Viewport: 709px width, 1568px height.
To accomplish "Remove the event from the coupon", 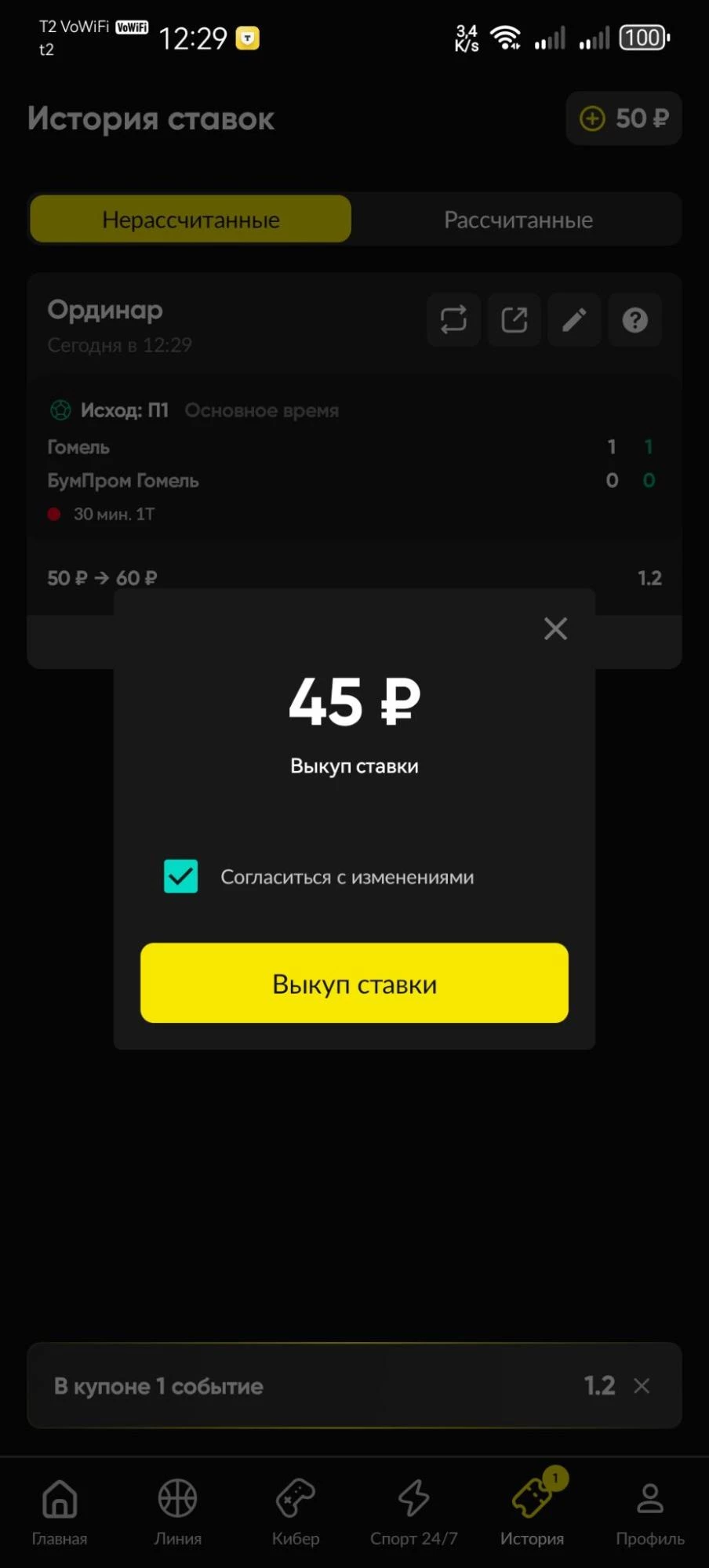I will pos(642,1385).
